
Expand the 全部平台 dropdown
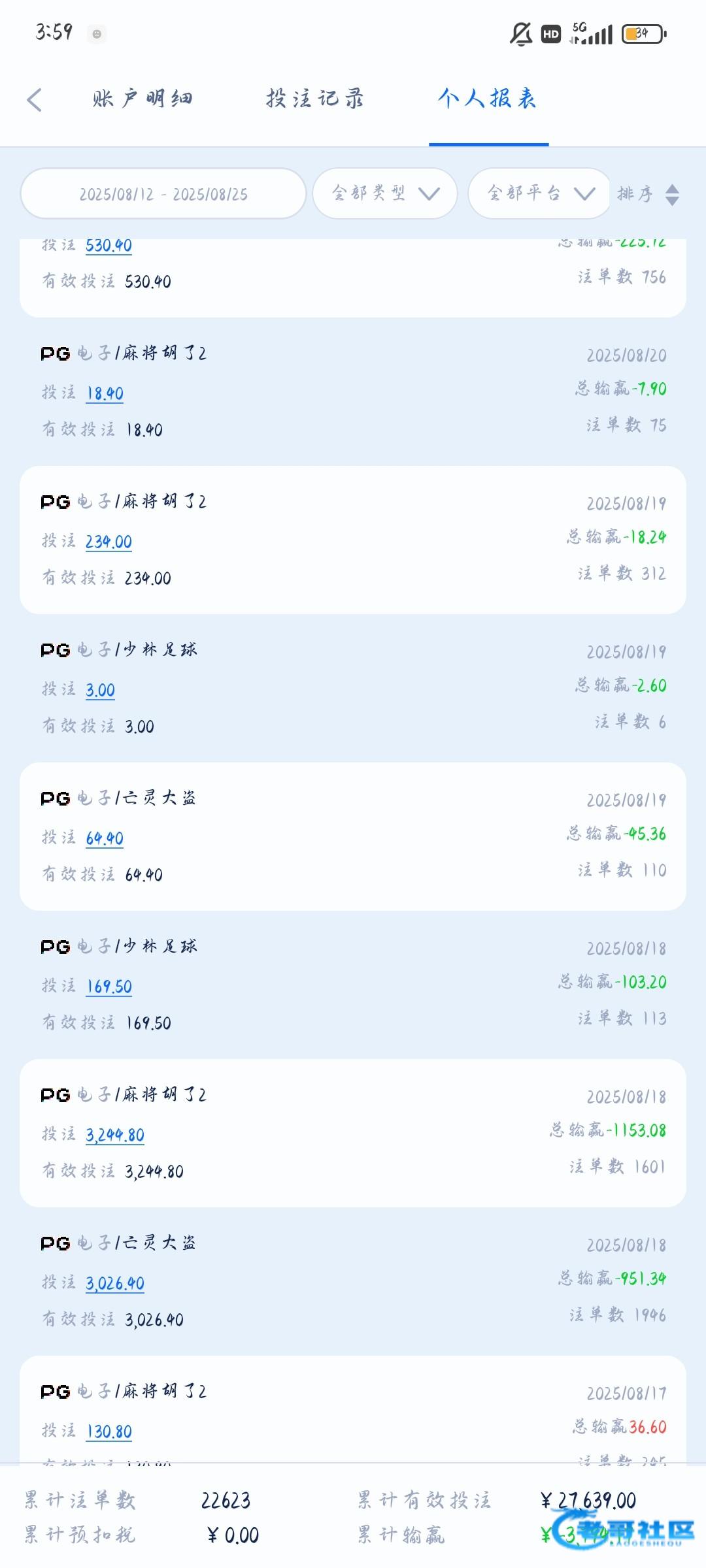pos(540,194)
